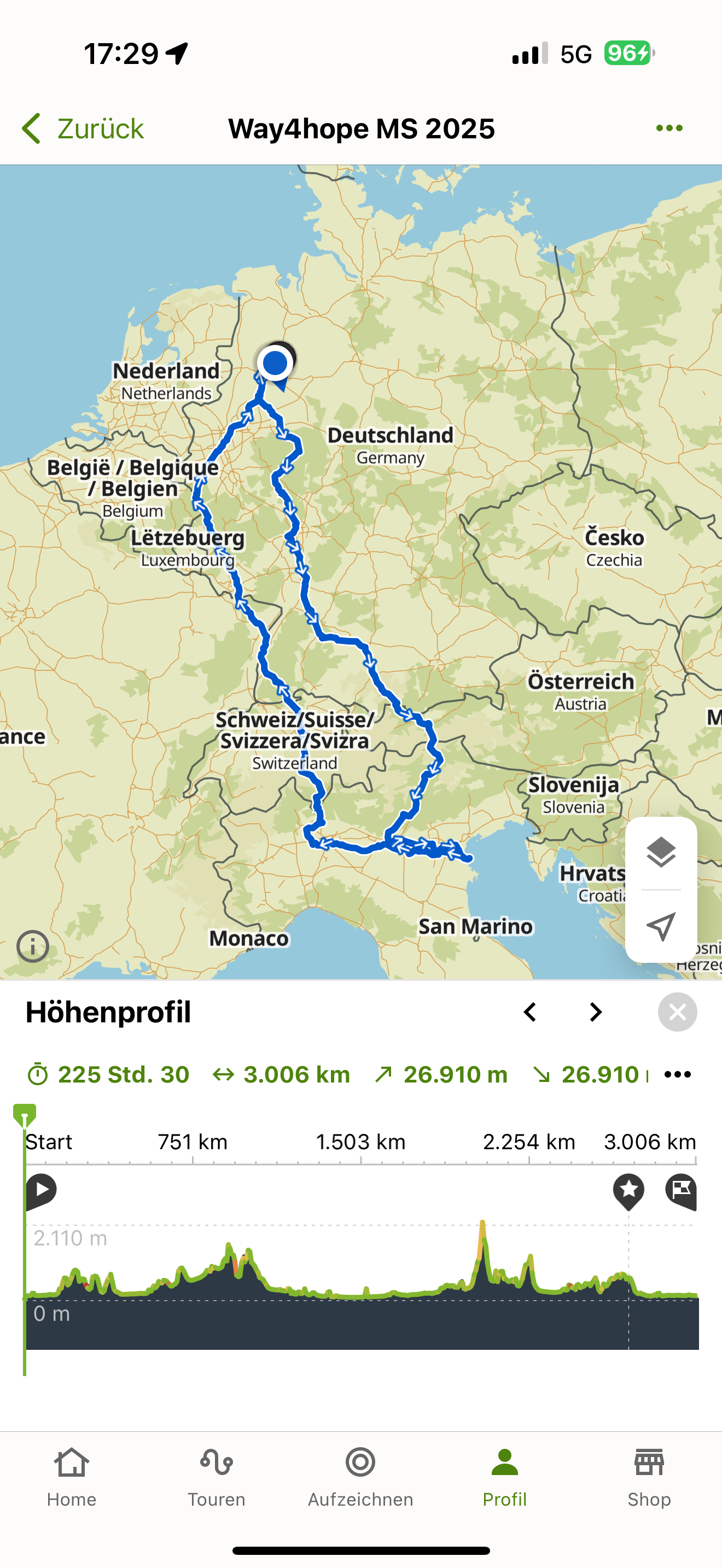This screenshot has height=1568, width=722.
Task: Go to the next Höhenprofil panel
Action: (x=595, y=1013)
